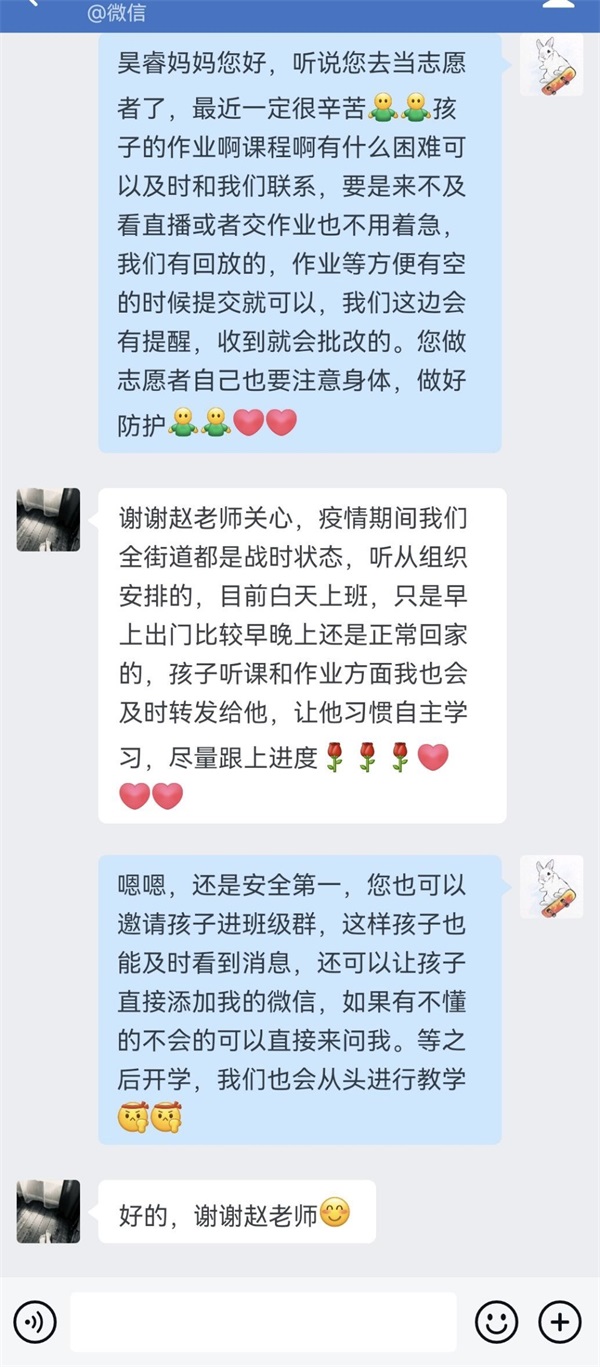View parent's avatar beside 谢谢赵老师关心 message
This screenshot has width=600, height=1367.
pos(48,519)
